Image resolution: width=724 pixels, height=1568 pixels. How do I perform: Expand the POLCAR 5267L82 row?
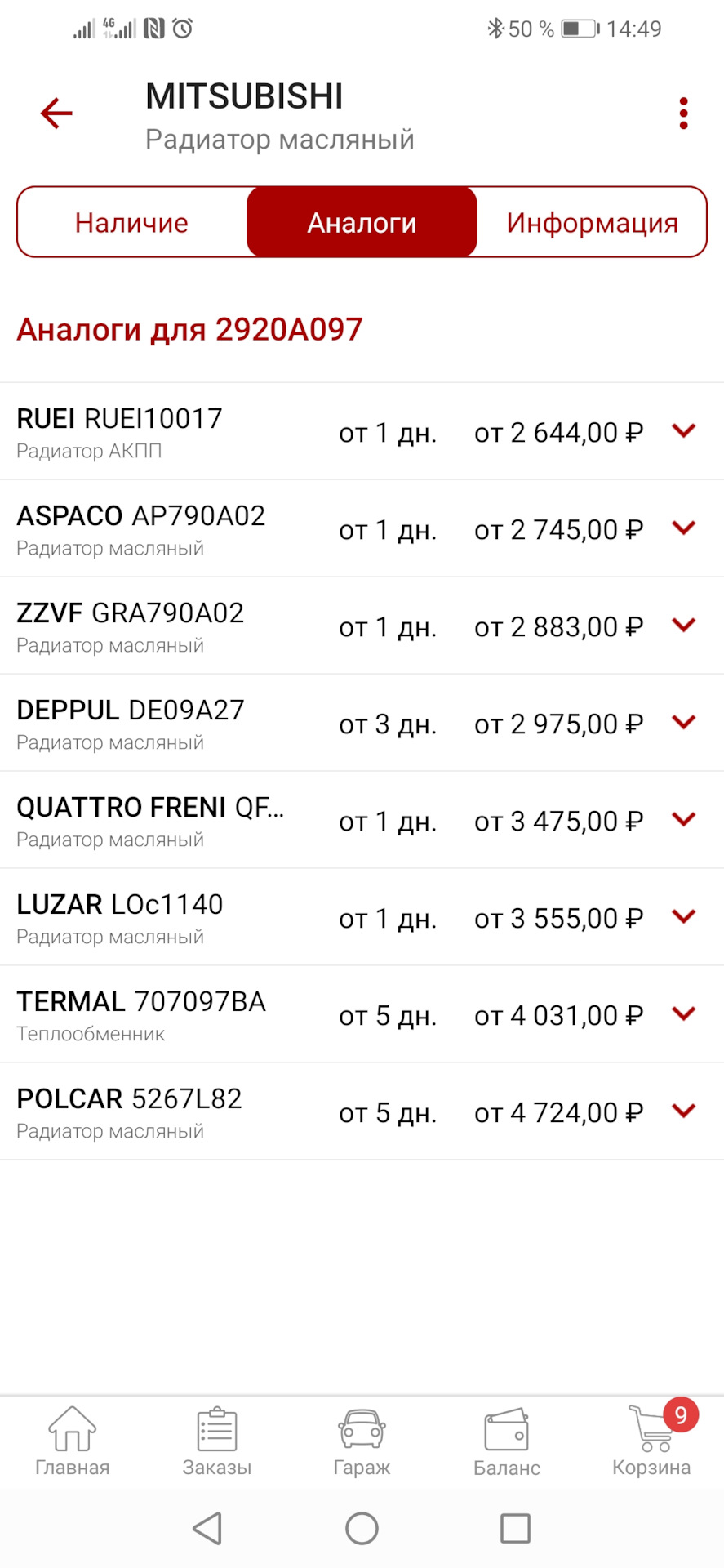point(683,1111)
